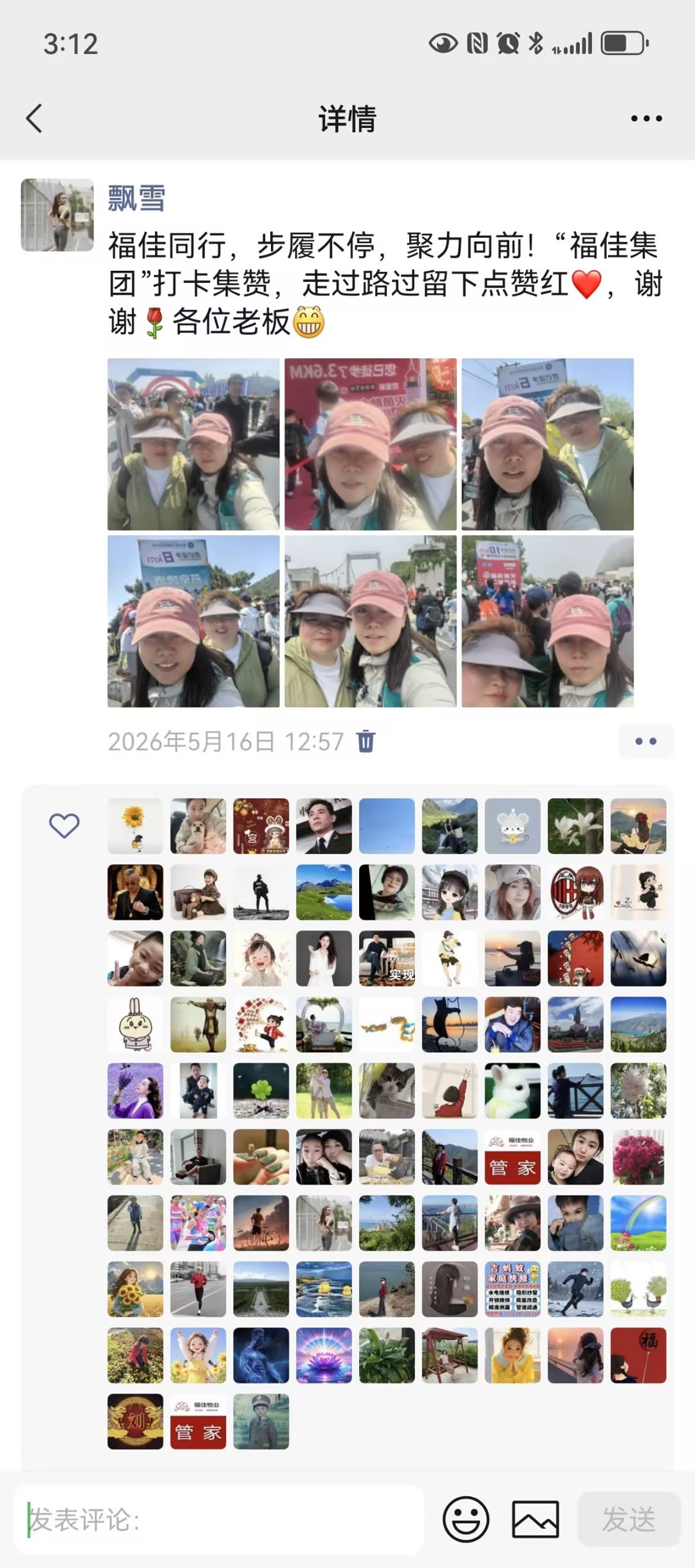Delete this post with the trash icon
Viewport: 695px width, 1568px height.
366,741
